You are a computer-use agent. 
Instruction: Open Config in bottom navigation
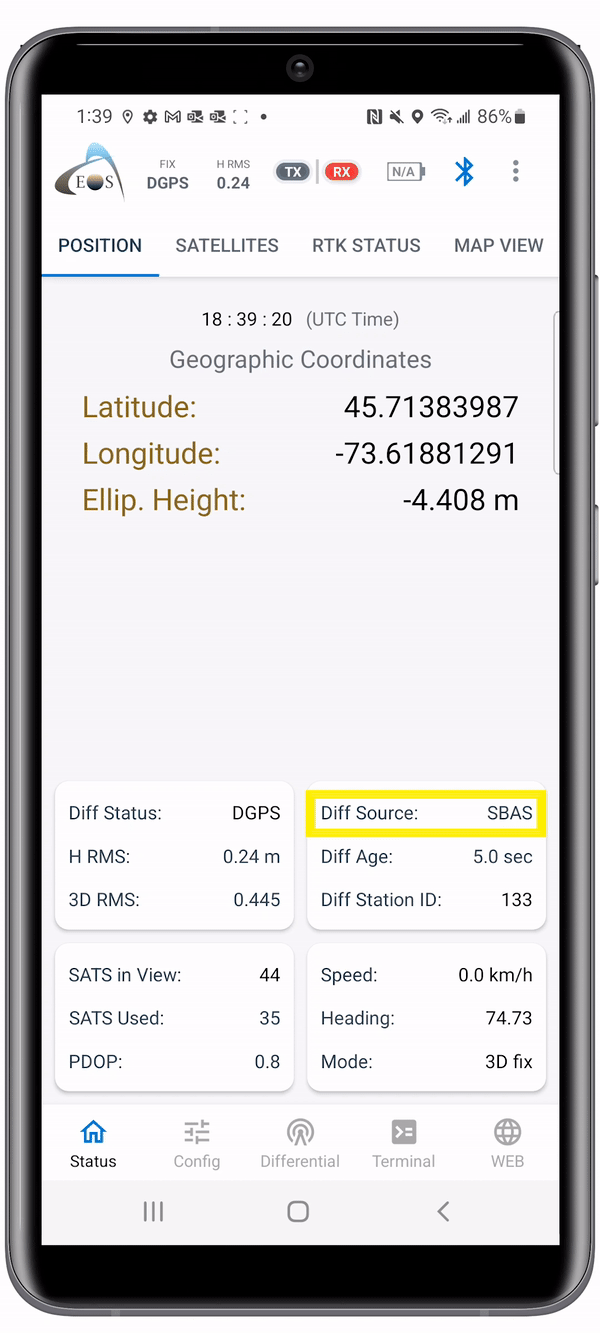click(197, 1145)
